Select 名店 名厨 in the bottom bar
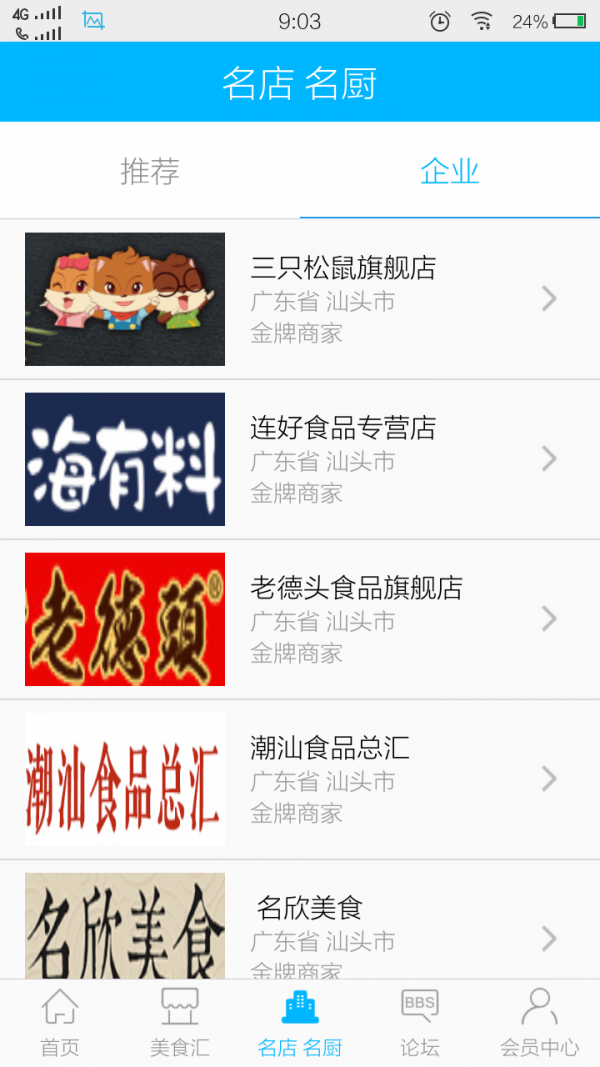Screen dimensions: 600x1067 300,1022
